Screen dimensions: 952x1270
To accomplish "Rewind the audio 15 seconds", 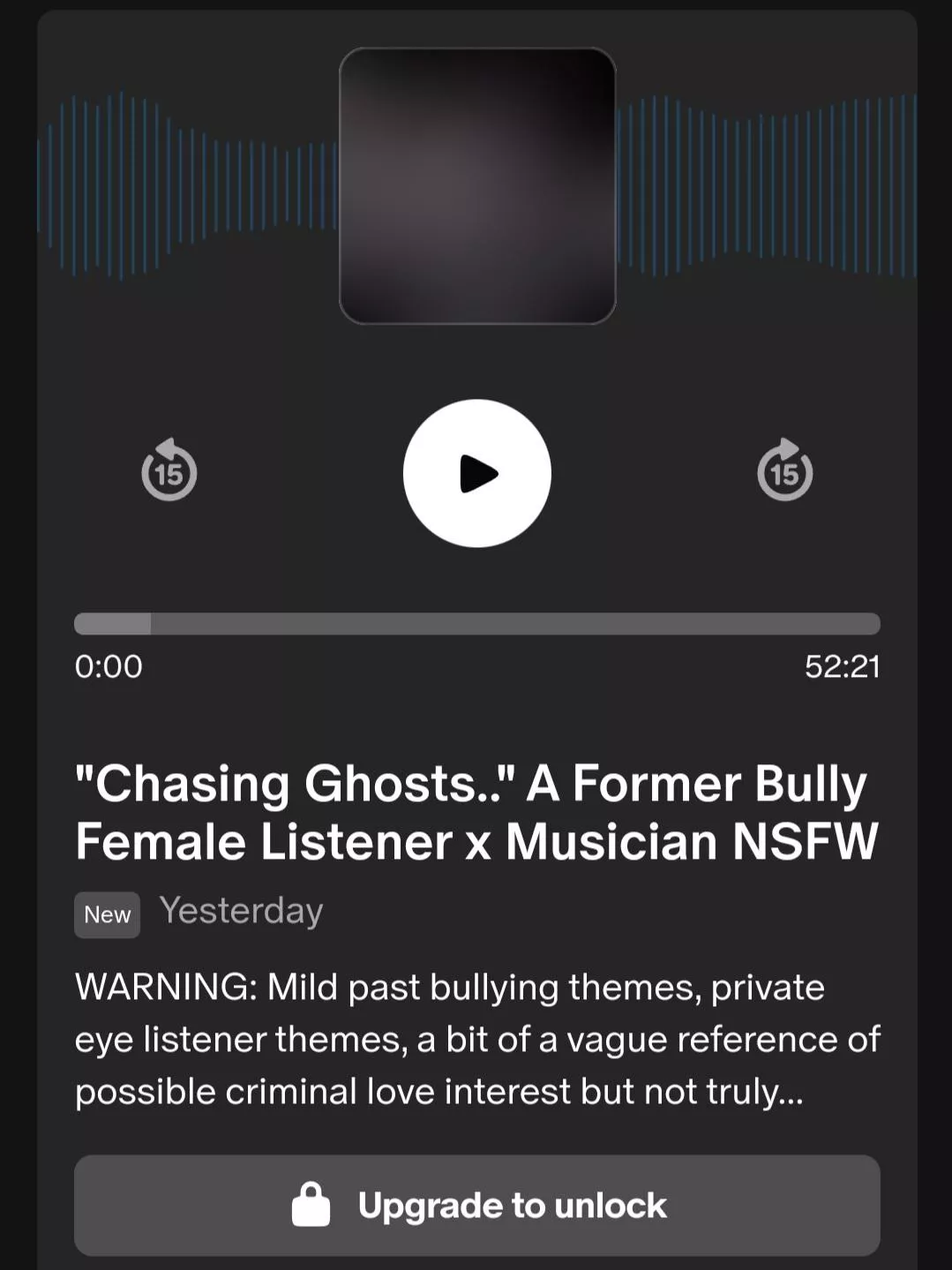I will pyautogui.click(x=169, y=471).
